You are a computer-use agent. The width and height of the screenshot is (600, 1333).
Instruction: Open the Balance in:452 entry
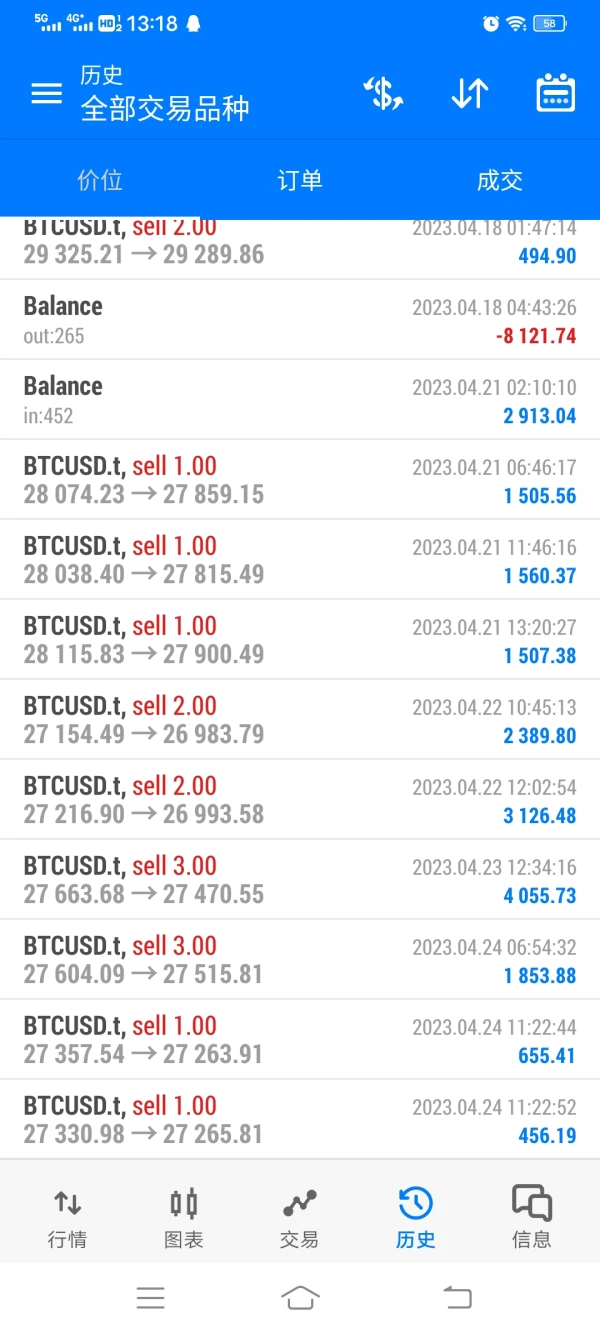pyautogui.click(x=300, y=400)
